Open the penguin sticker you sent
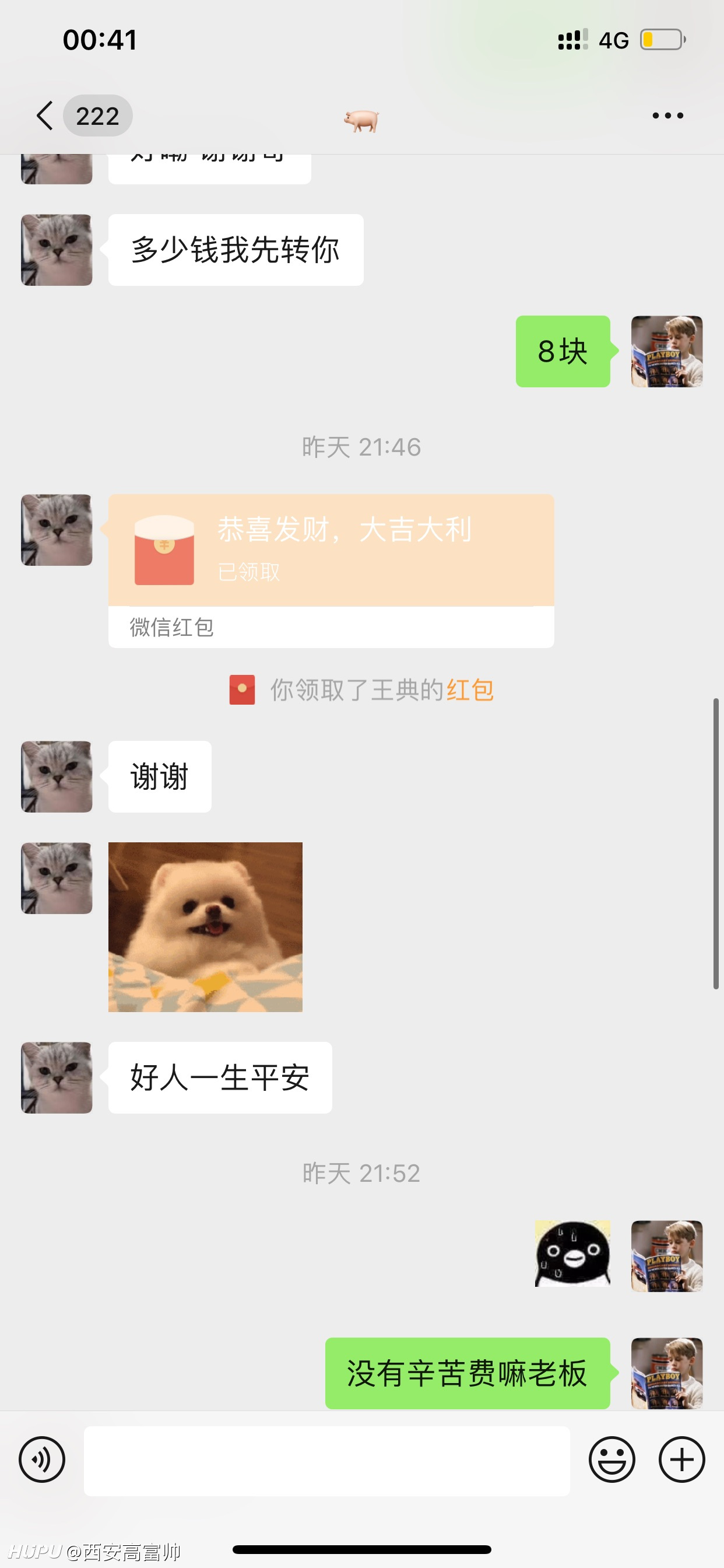Image resolution: width=724 pixels, height=1568 pixels. coord(572,1254)
